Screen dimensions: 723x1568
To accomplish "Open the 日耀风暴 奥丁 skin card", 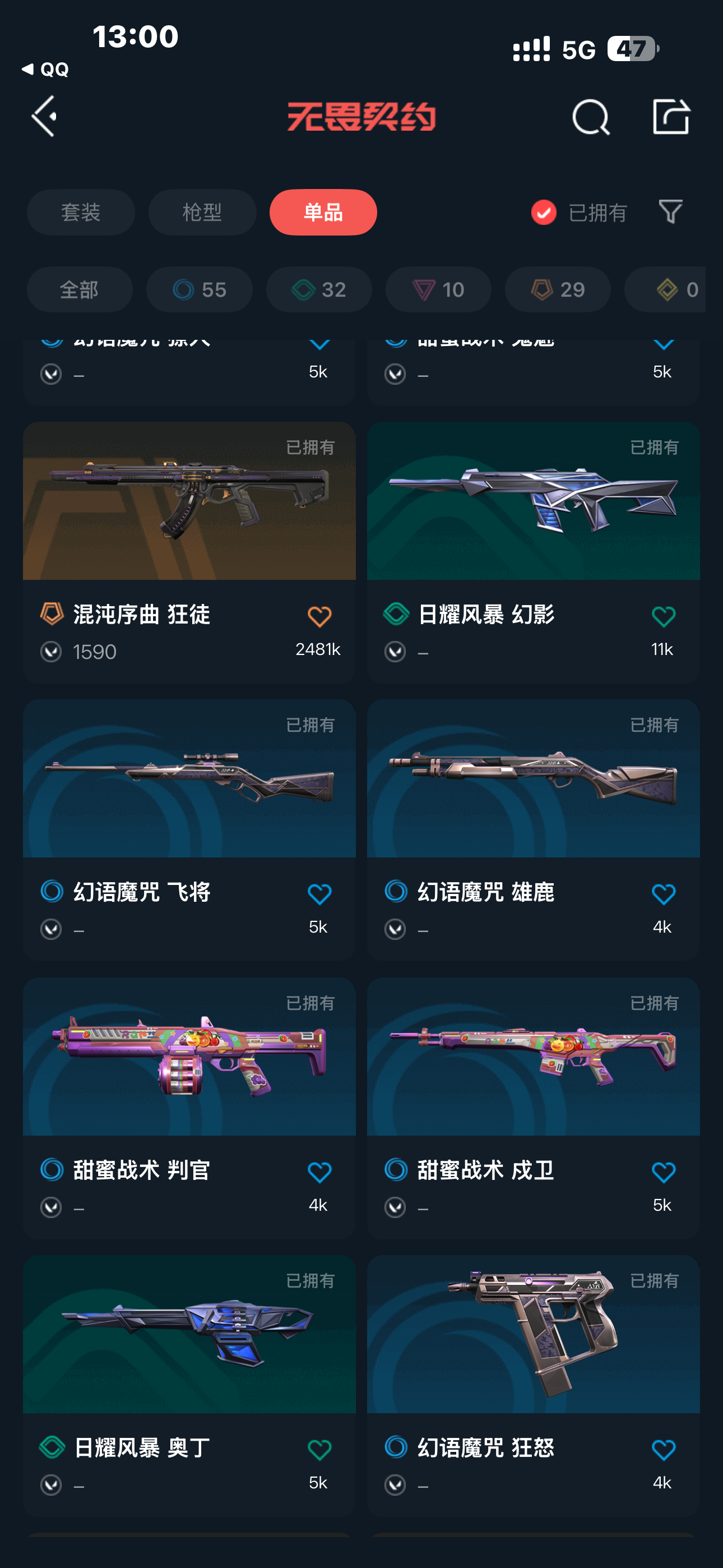I will click(x=189, y=1385).
